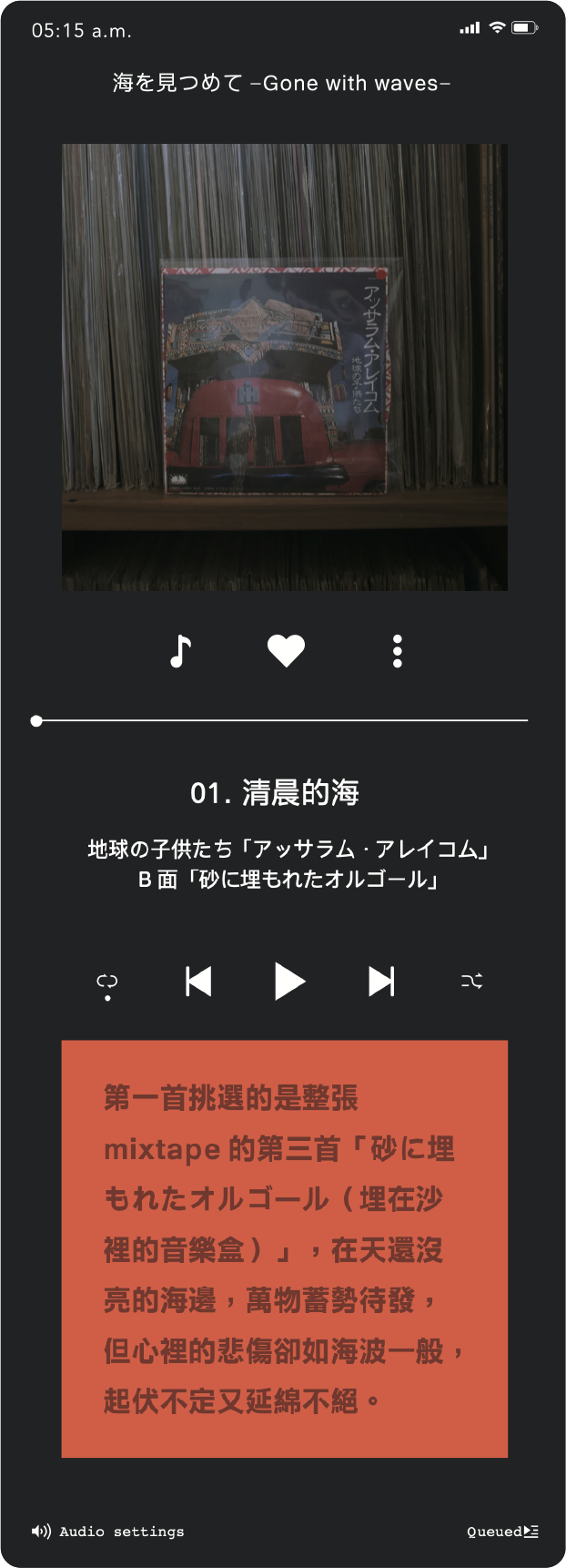Like this track with the heart
The height and width of the screenshot is (1568, 566).
point(286,651)
